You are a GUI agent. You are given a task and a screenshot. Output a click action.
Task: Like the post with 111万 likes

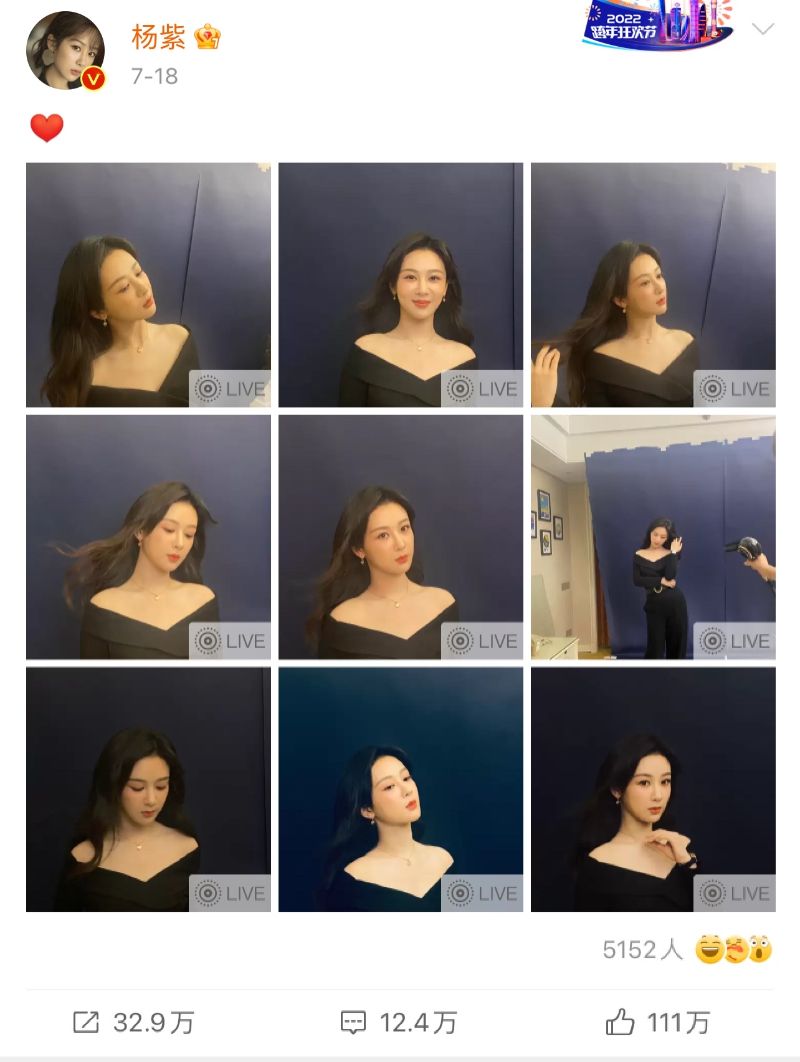click(657, 1022)
